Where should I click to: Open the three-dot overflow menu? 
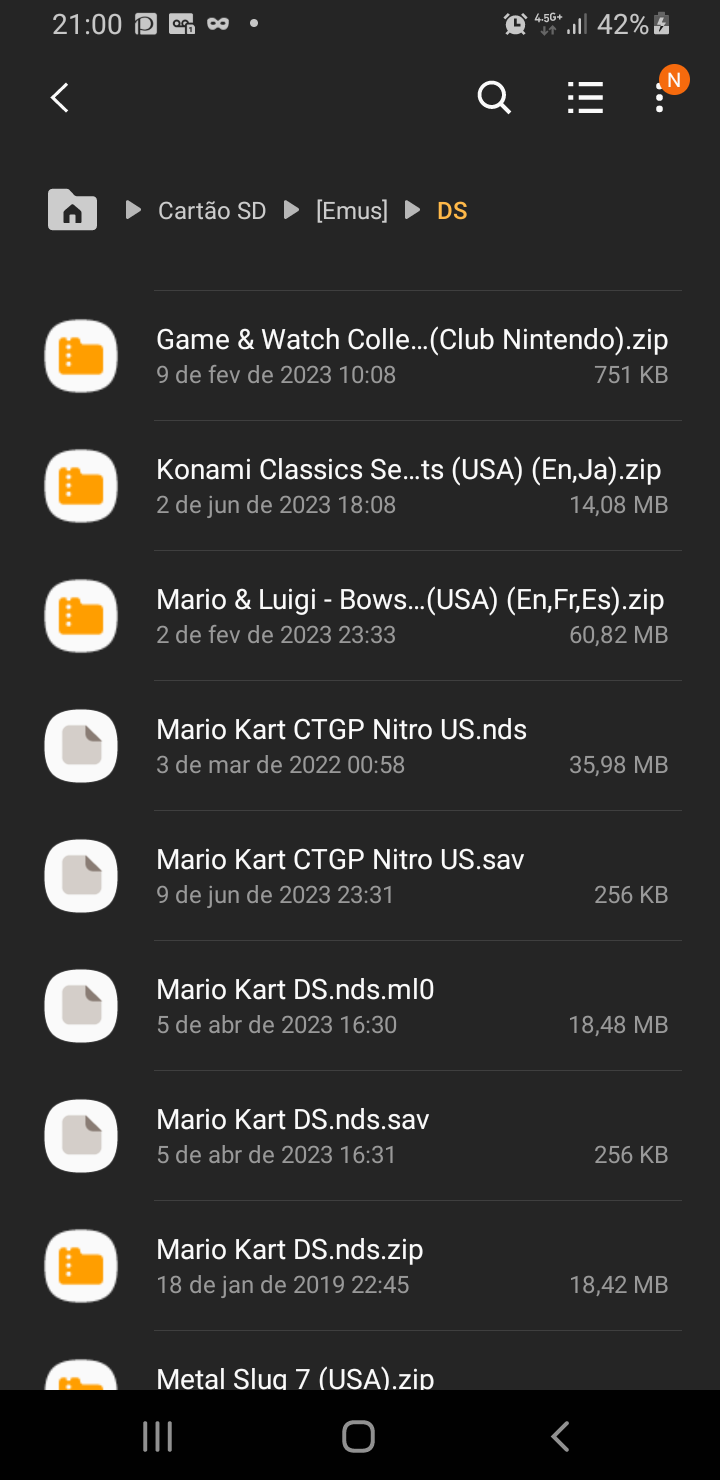(660, 98)
